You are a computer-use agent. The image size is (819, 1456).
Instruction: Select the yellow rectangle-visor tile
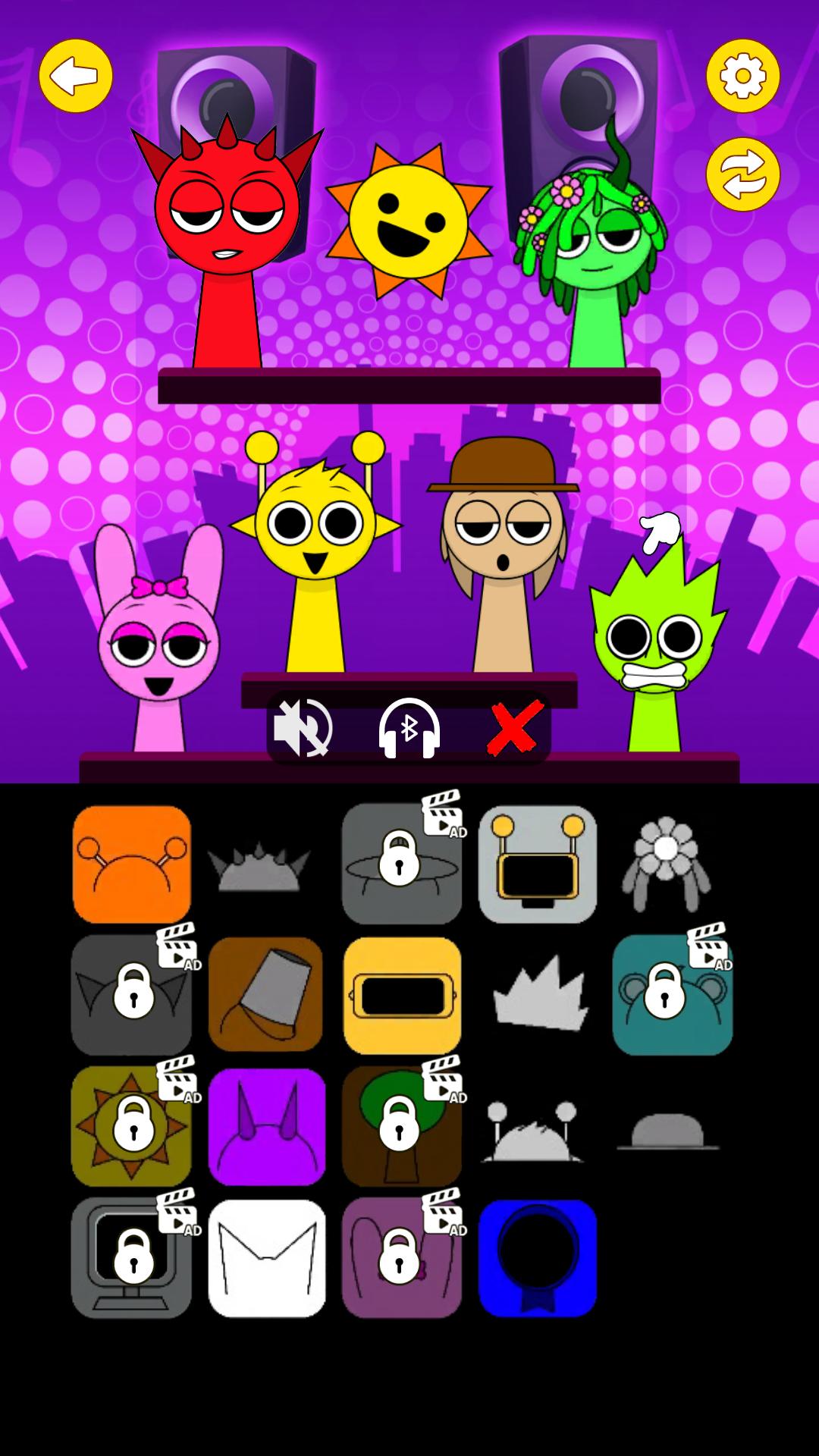click(402, 995)
